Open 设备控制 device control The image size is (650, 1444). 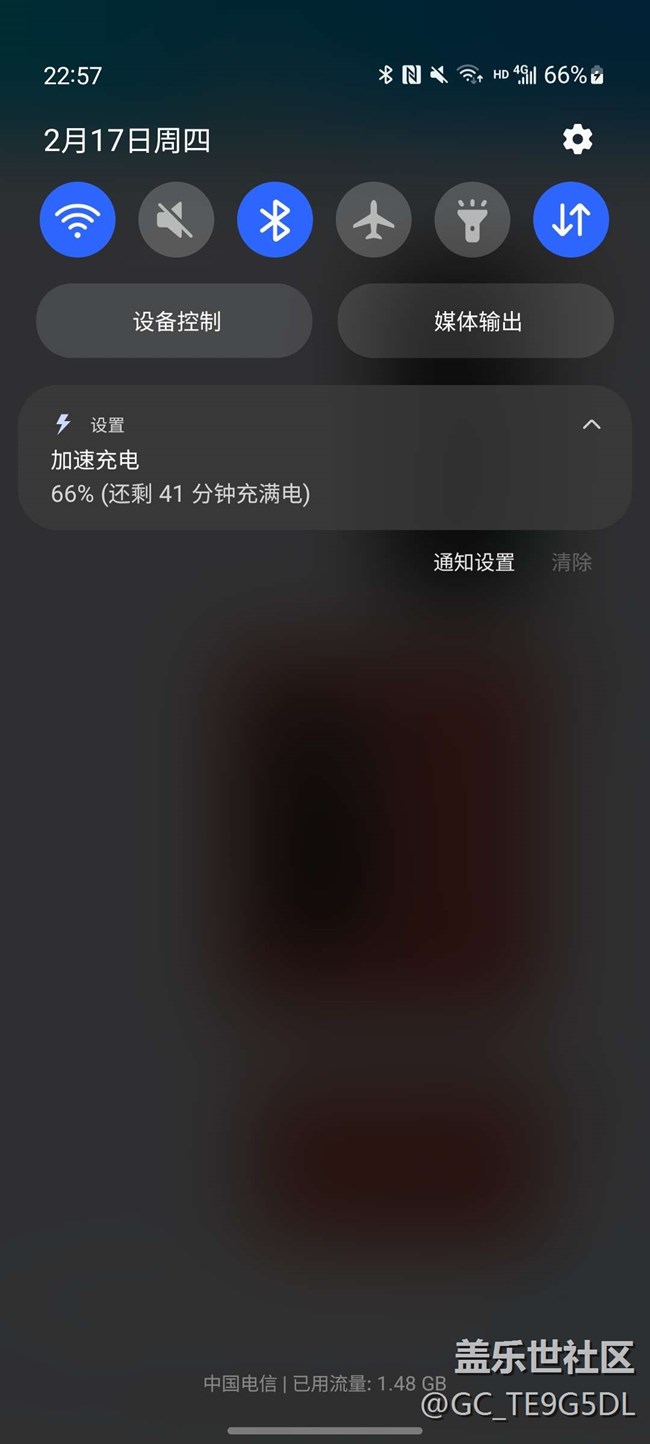pos(175,321)
